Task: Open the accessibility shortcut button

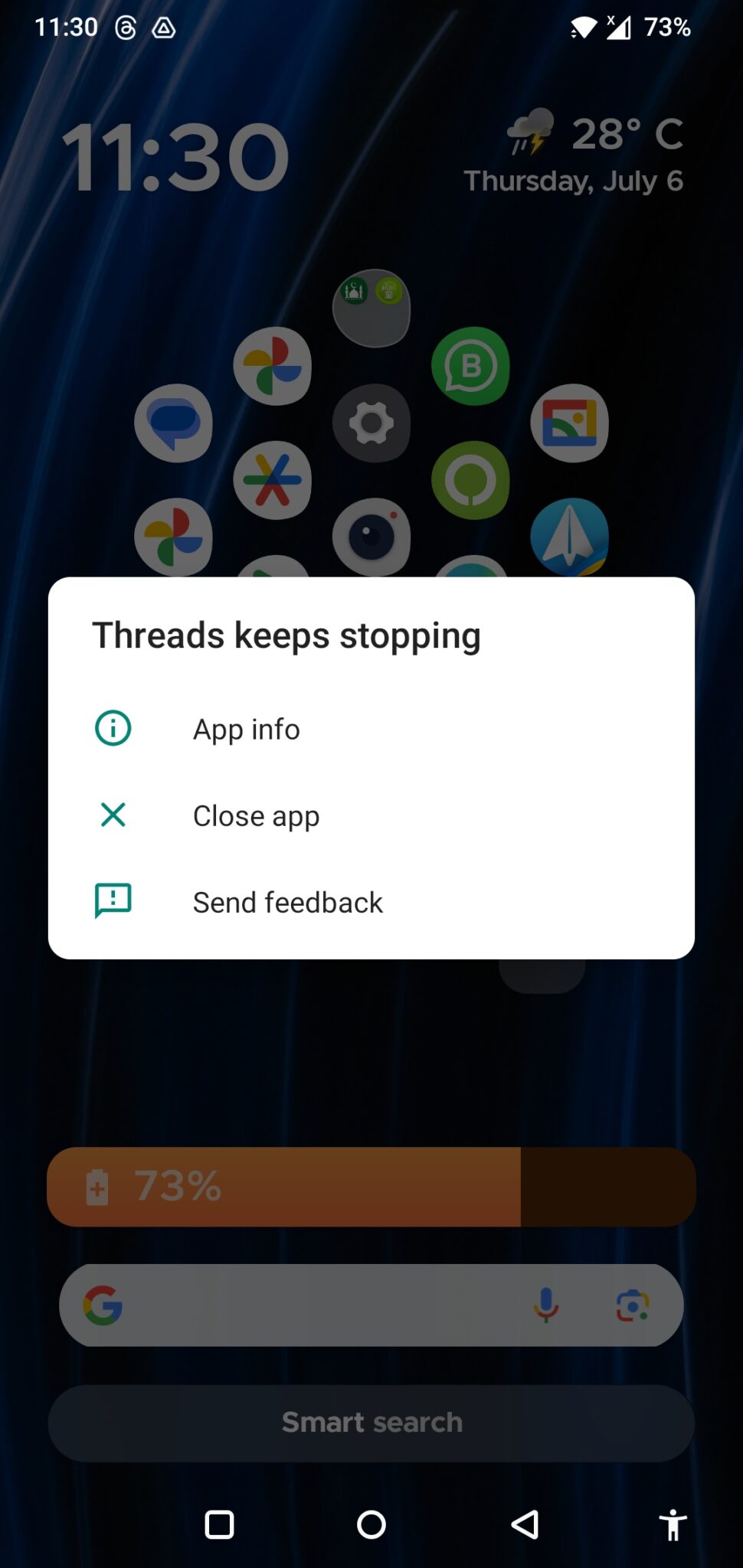Action: (673, 1525)
